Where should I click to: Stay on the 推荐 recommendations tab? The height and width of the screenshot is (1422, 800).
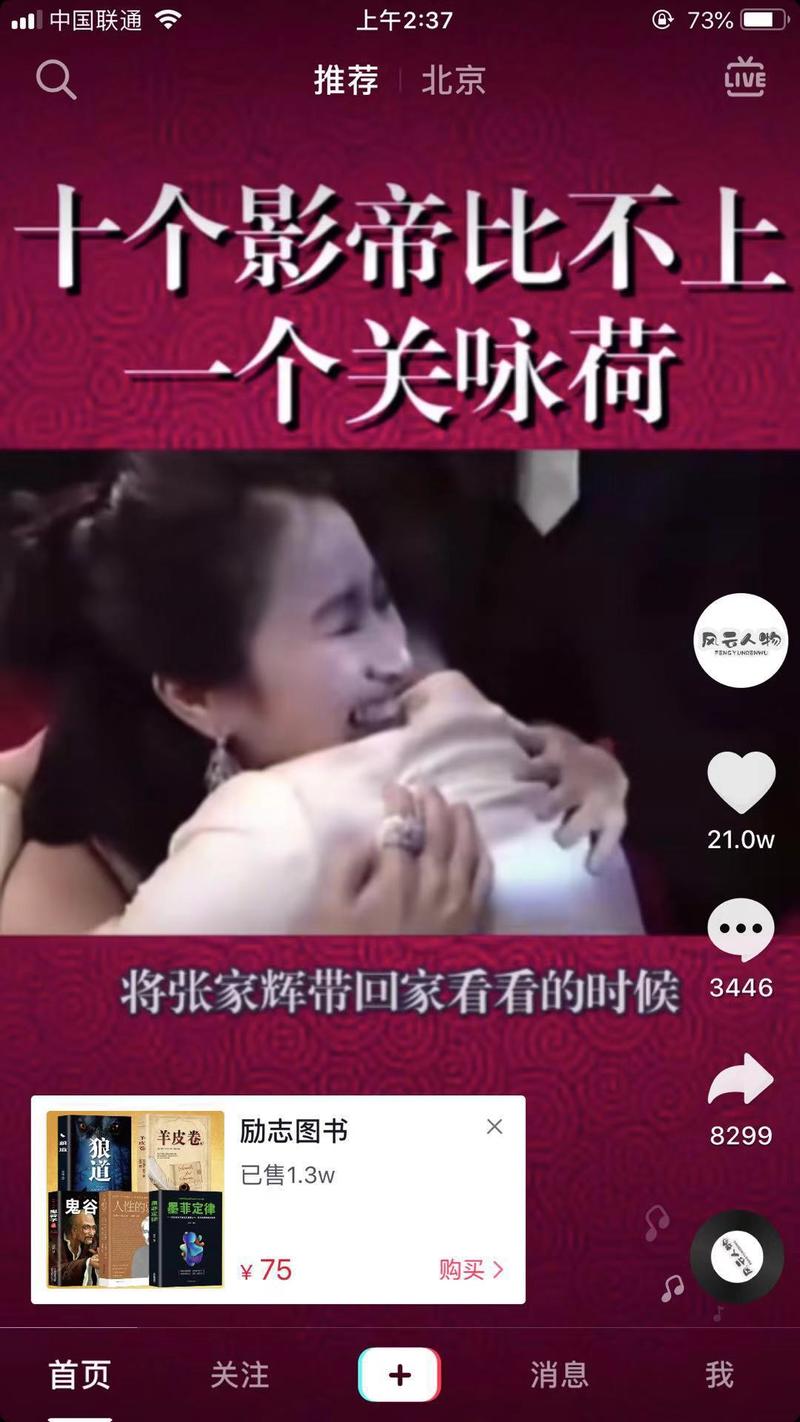345,80
